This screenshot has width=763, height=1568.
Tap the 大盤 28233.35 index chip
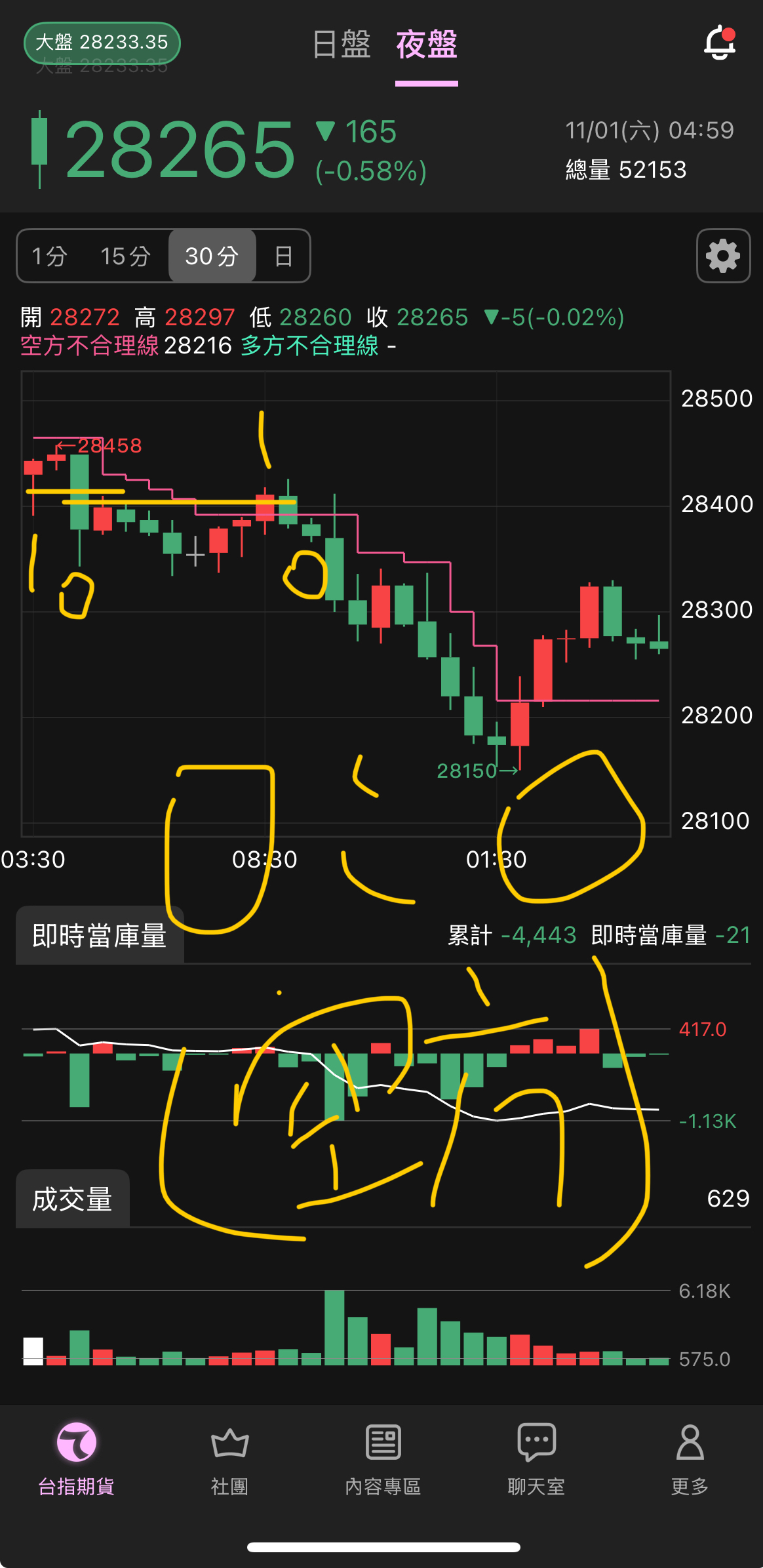click(102, 43)
